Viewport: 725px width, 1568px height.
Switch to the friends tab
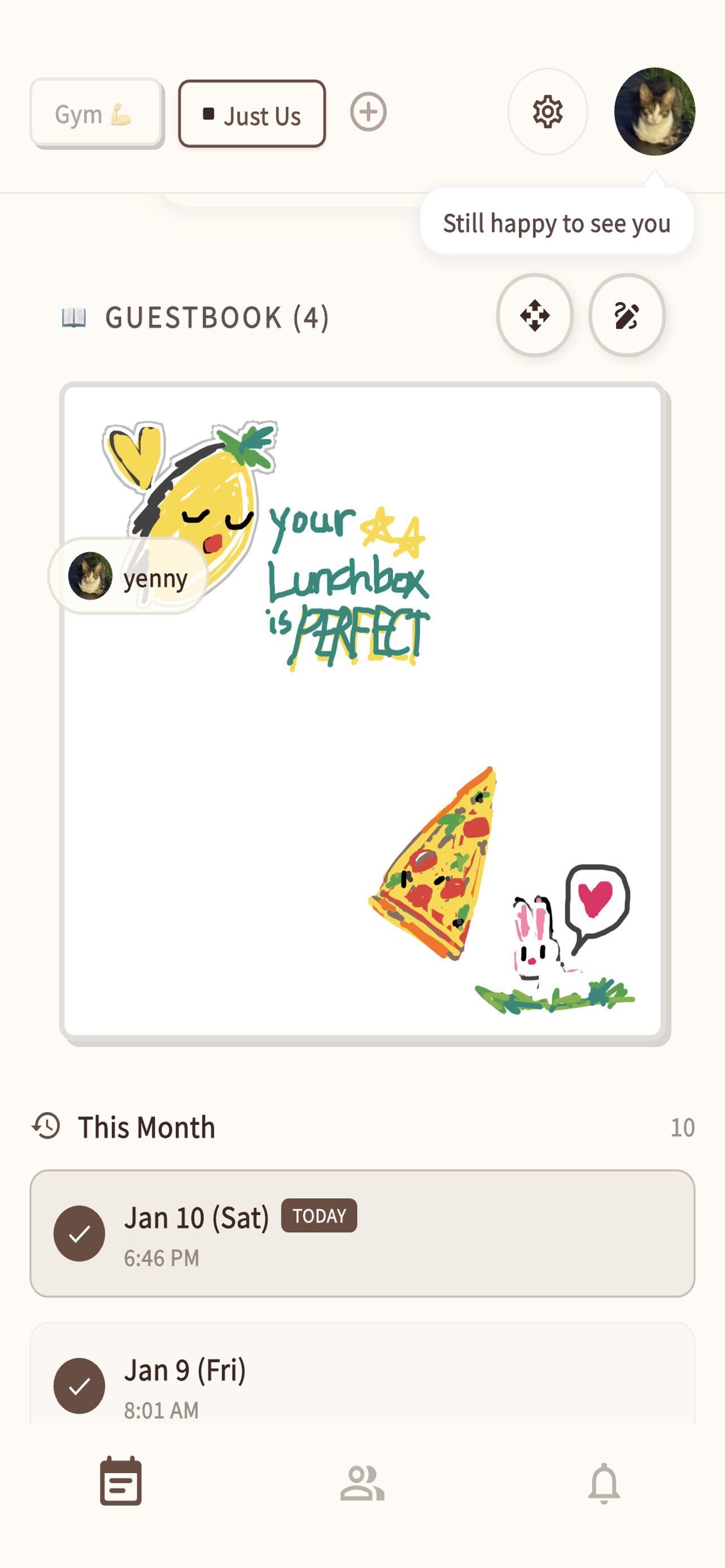(362, 1483)
